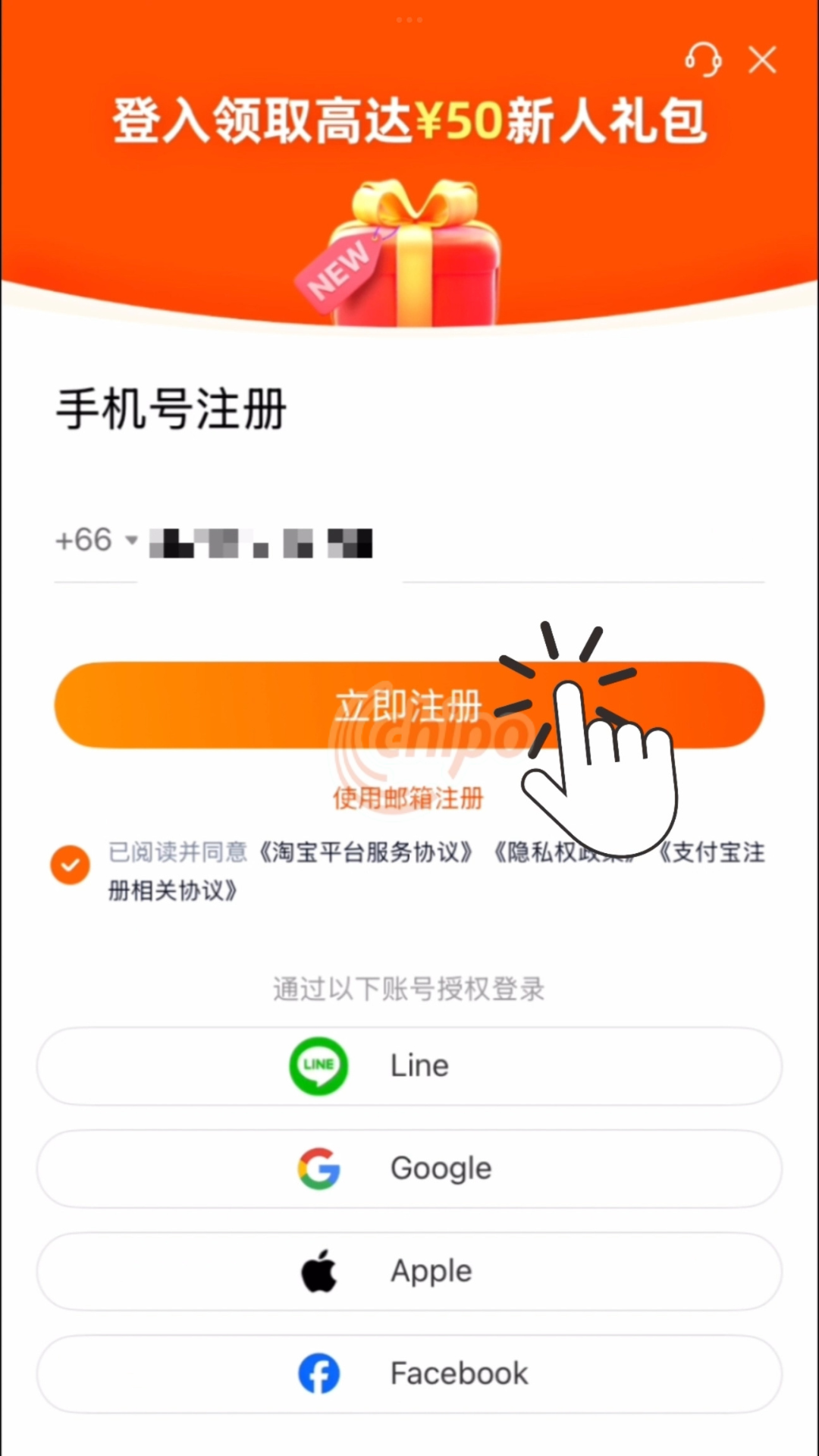Open the +66 country code dropdown

point(96,541)
